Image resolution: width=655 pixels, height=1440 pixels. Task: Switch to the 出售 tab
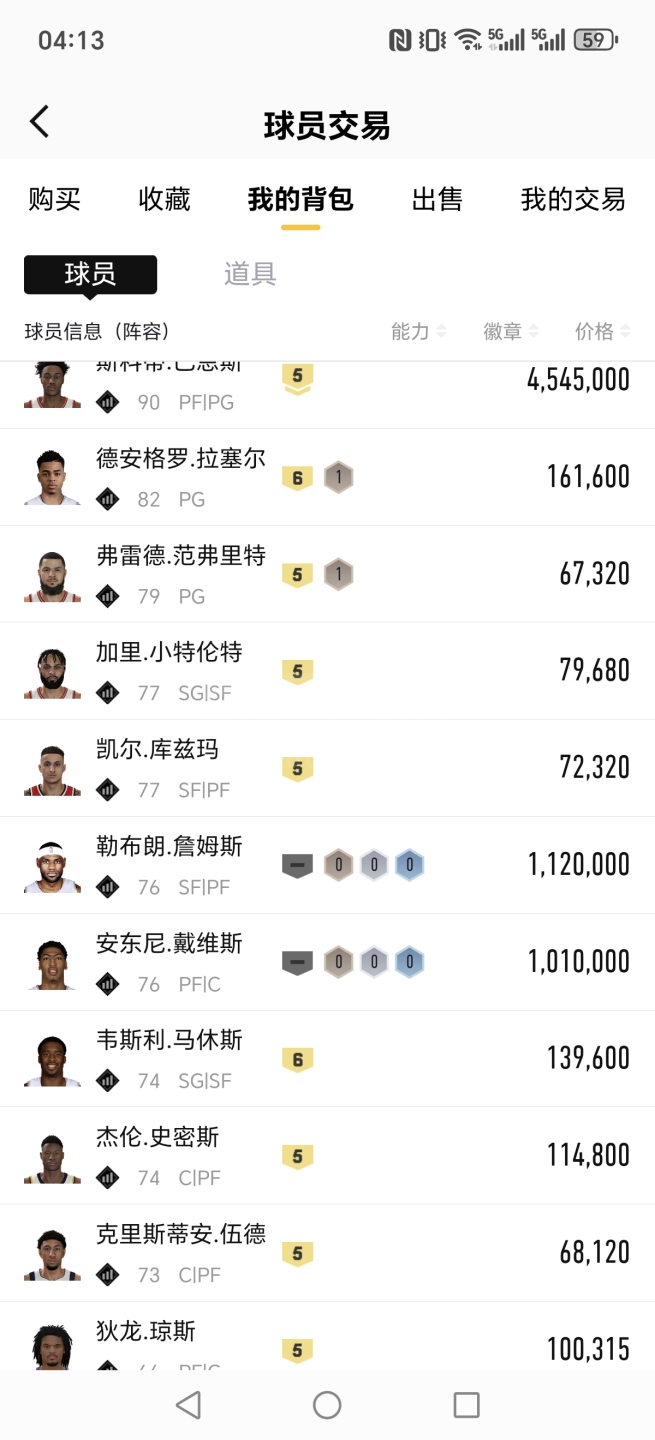pyautogui.click(x=437, y=199)
